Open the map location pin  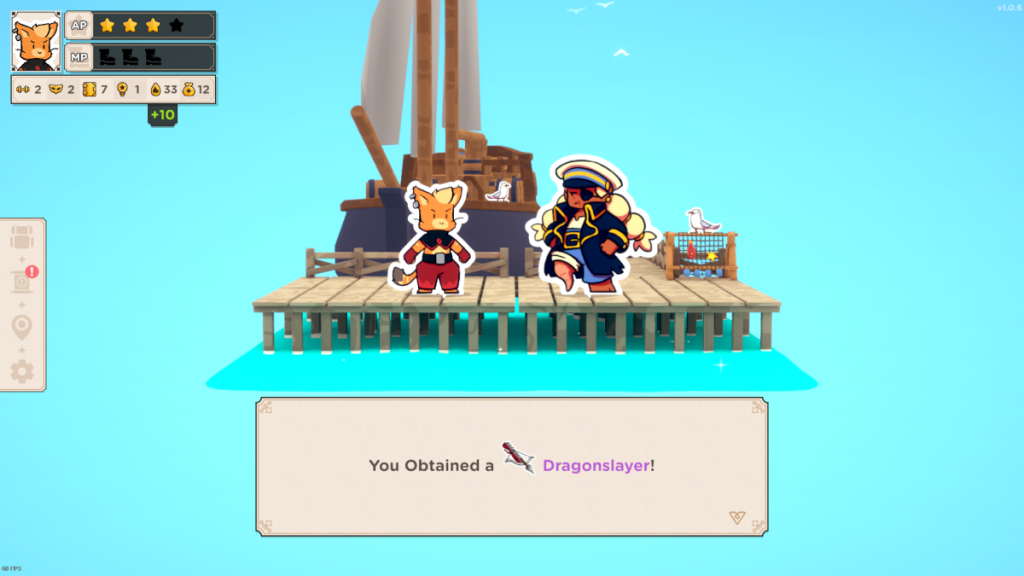click(x=21, y=327)
